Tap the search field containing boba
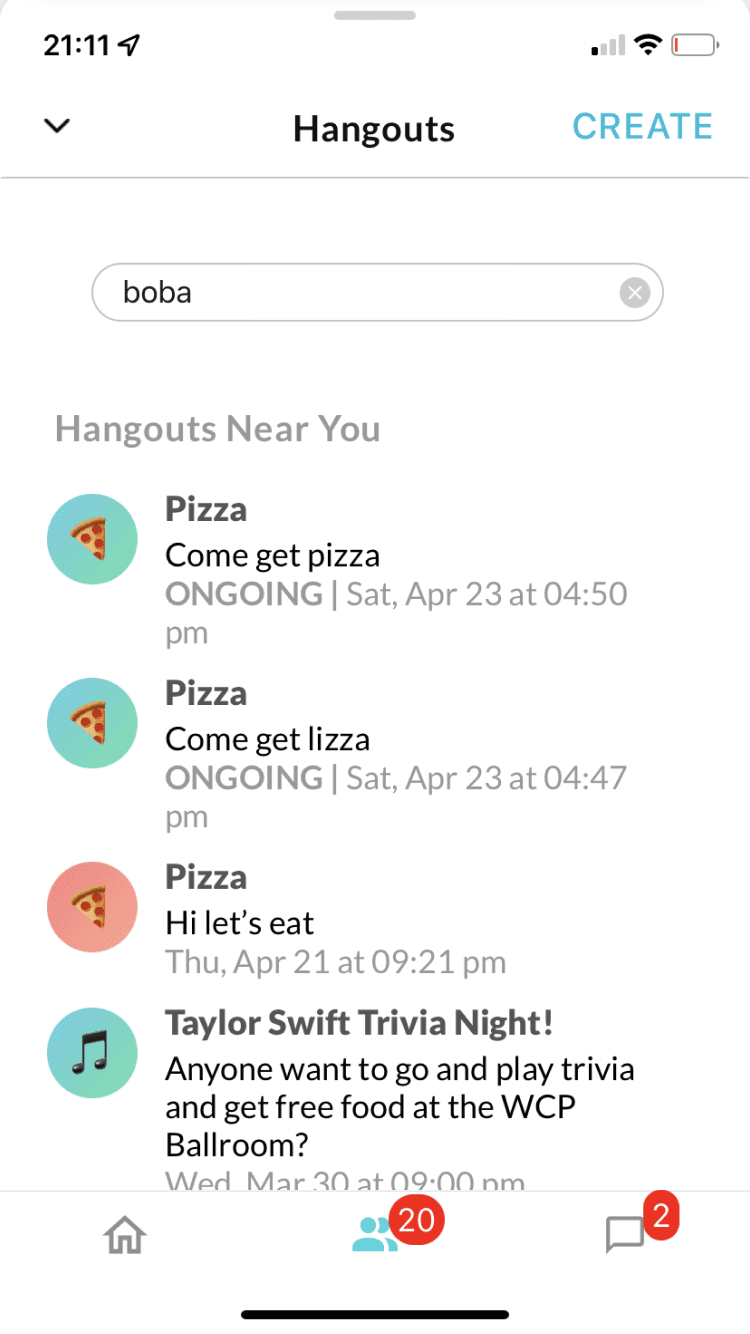Screen dimensions: 750x1334 click(360, 292)
